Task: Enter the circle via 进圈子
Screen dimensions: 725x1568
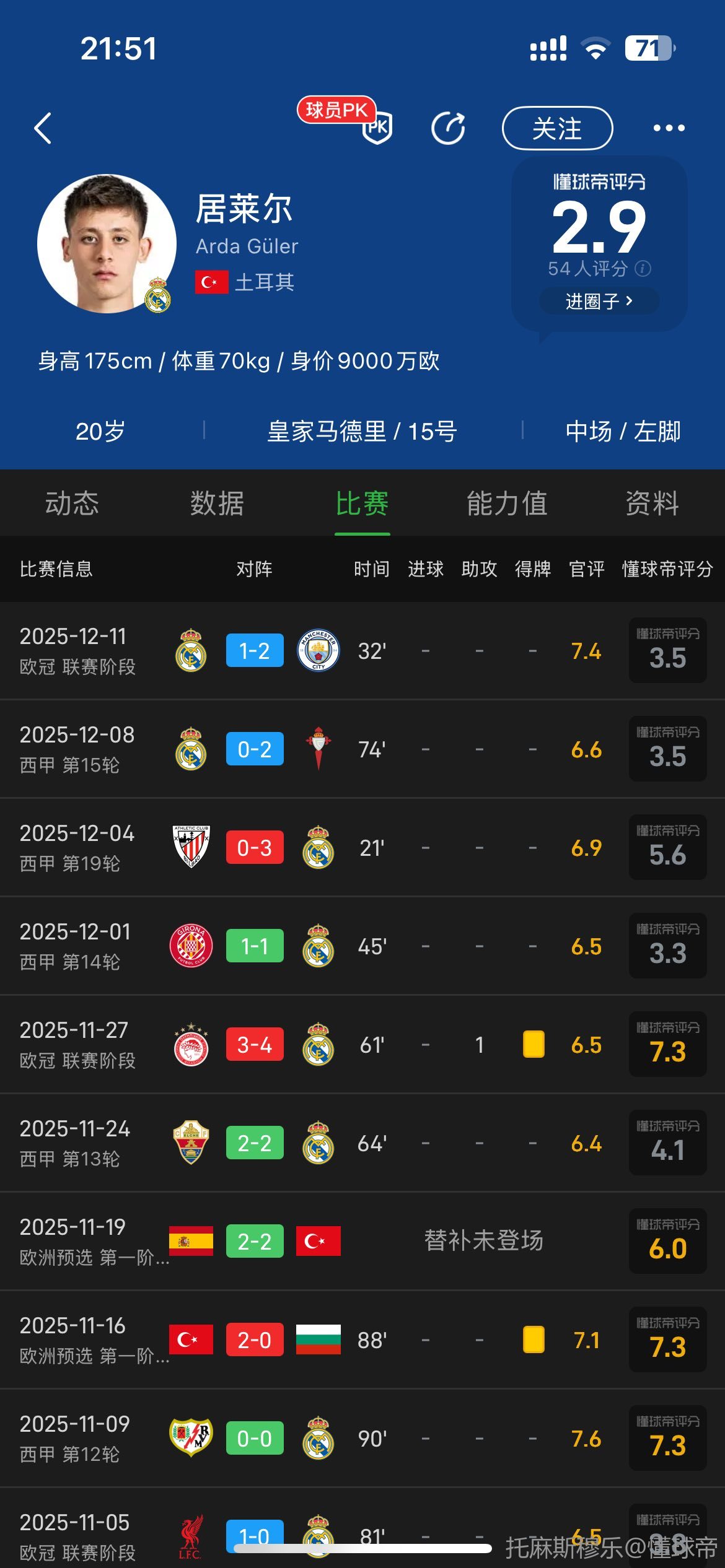Action: coord(599,301)
